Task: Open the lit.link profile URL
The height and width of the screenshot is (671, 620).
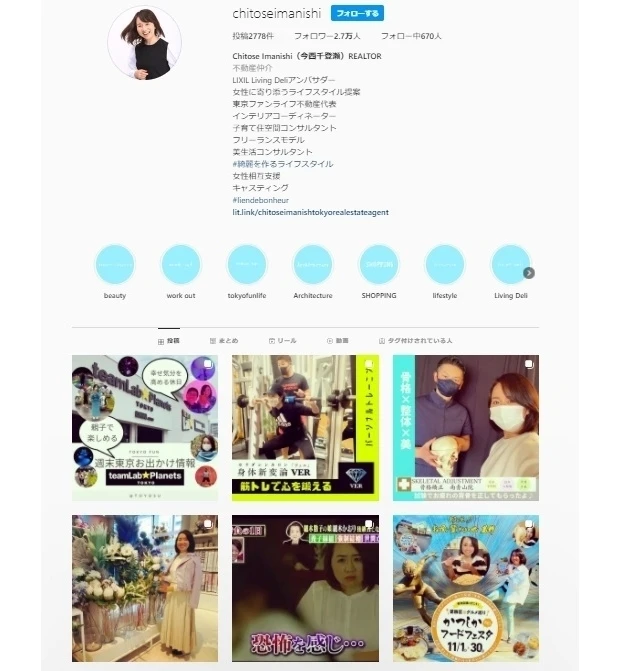Action: coord(310,212)
